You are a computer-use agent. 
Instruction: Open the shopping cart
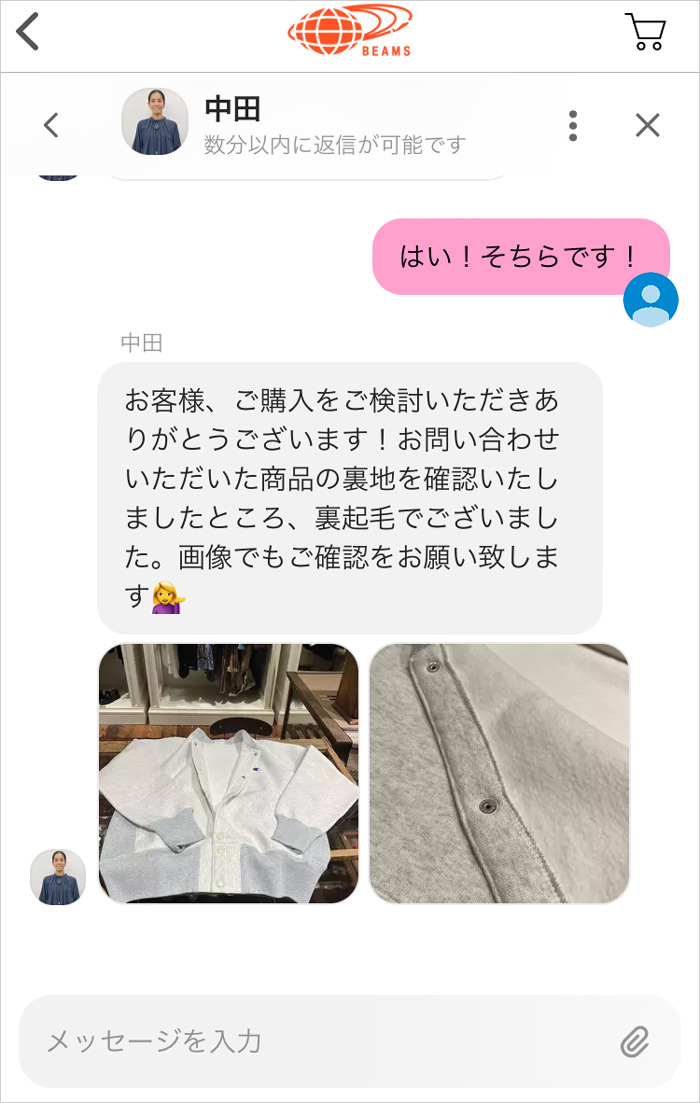coord(645,32)
